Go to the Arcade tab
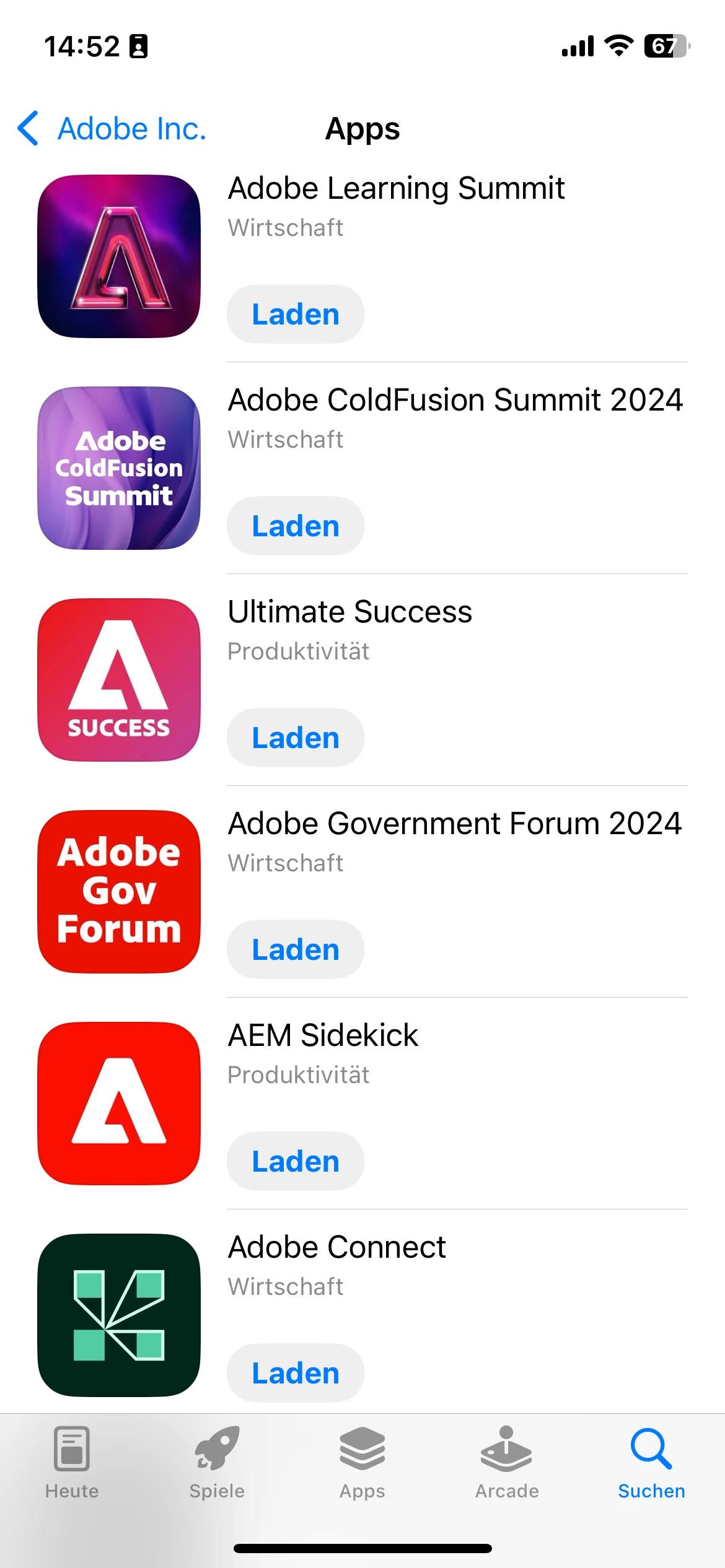725x1568 pixels. point(507,1463)
